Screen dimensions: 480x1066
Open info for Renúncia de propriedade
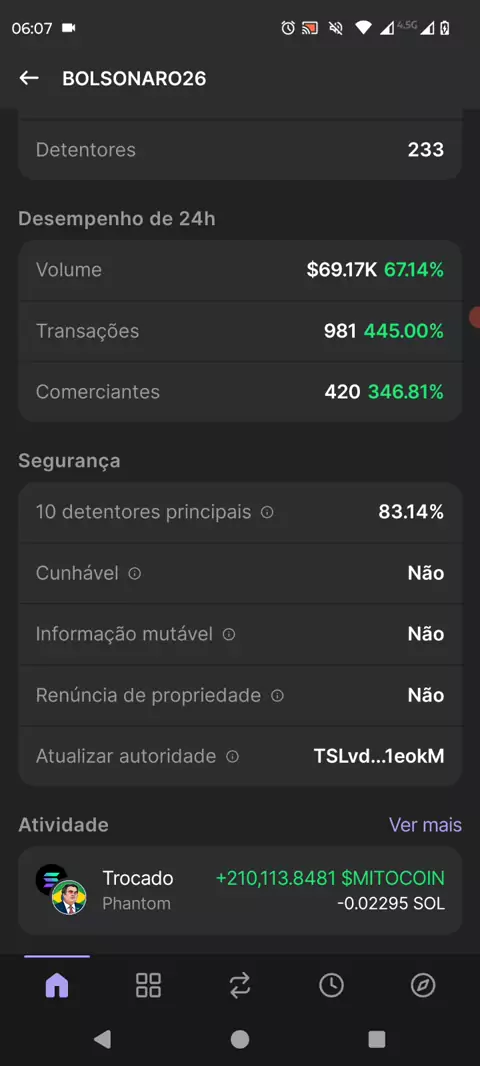[x=277, y=695]
